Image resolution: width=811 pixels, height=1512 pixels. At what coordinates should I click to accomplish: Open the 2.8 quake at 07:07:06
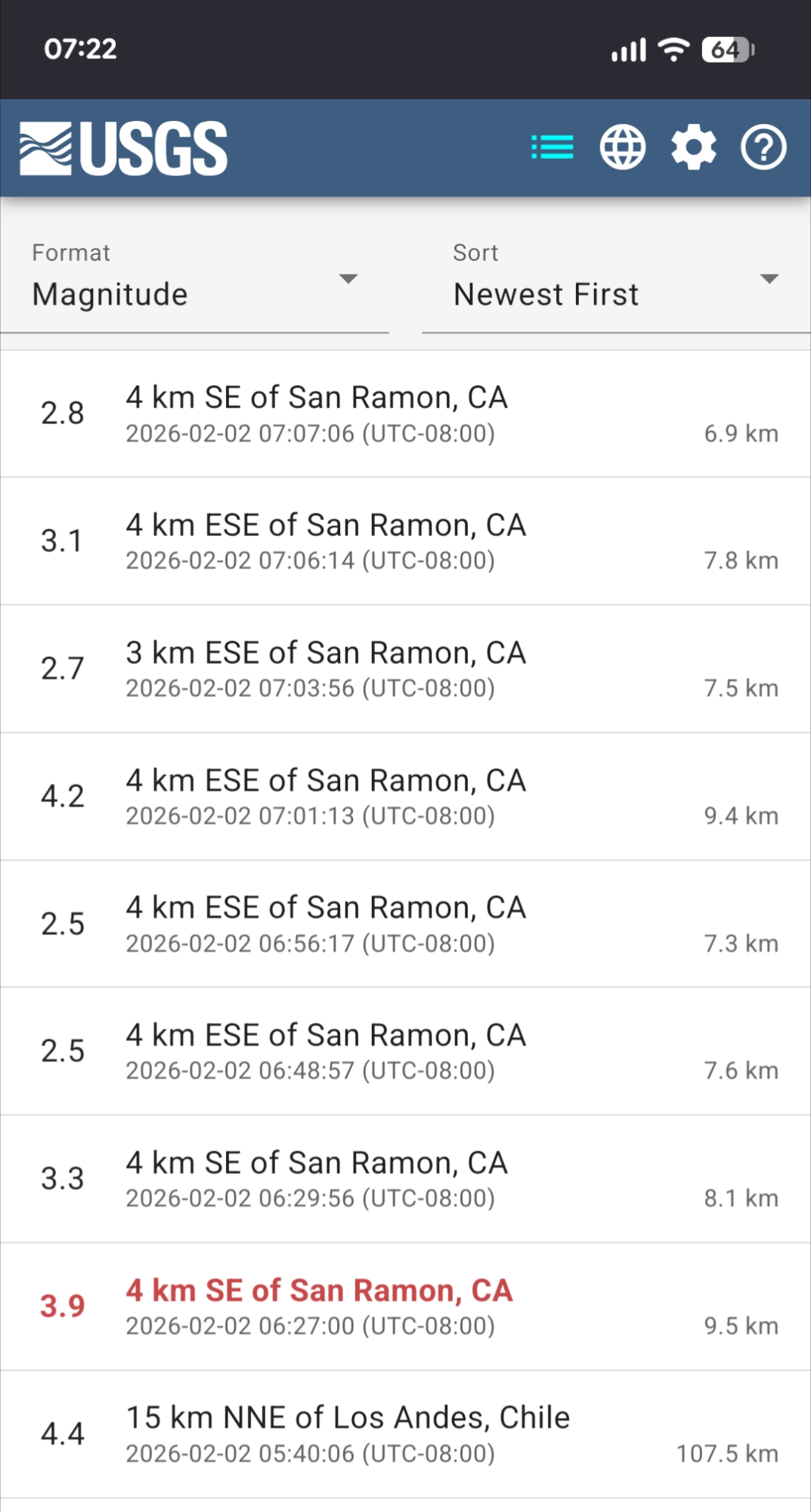[x=405, y=414]
